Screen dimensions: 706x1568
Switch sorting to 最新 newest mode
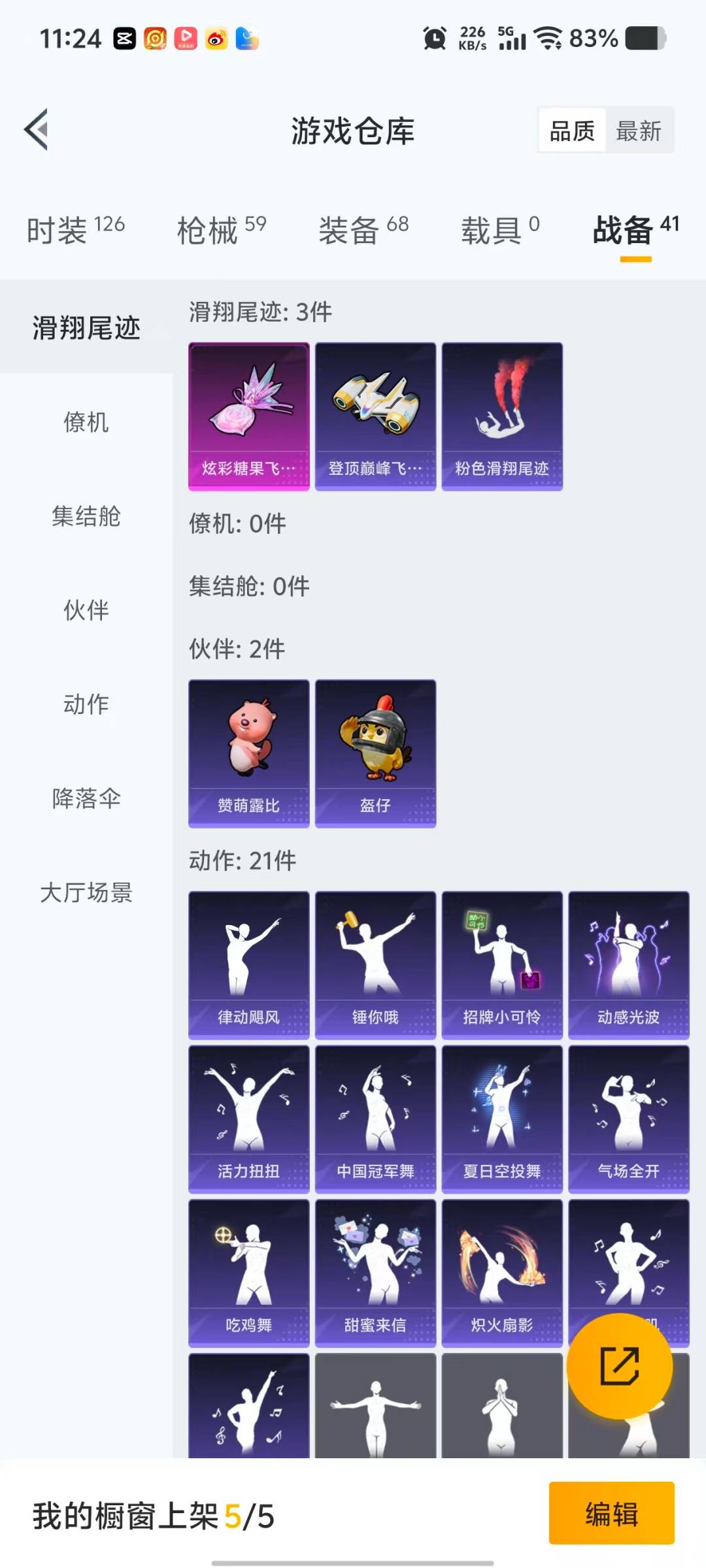(639, 130)
